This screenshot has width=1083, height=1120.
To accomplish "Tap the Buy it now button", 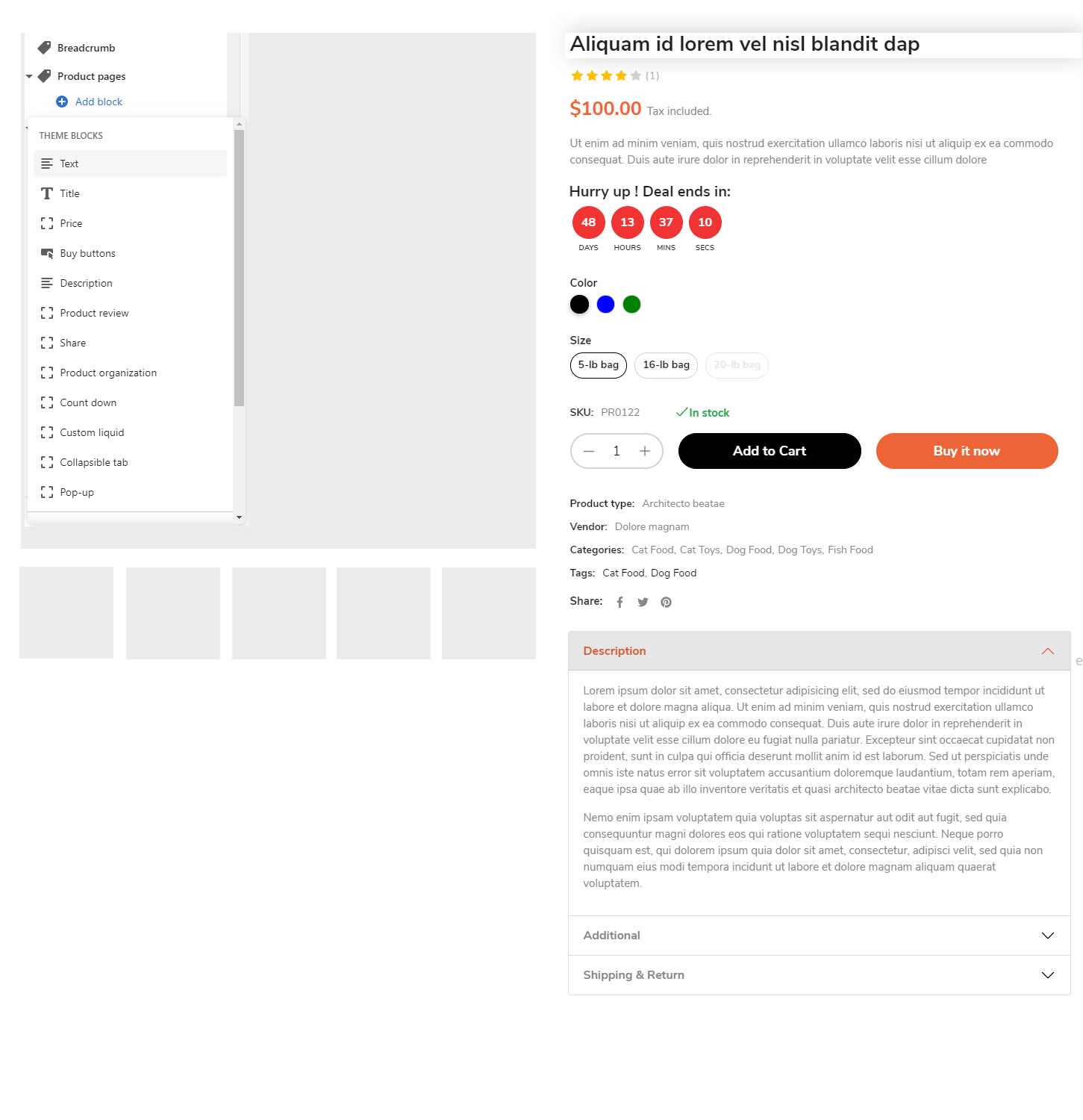I will 967,451.
